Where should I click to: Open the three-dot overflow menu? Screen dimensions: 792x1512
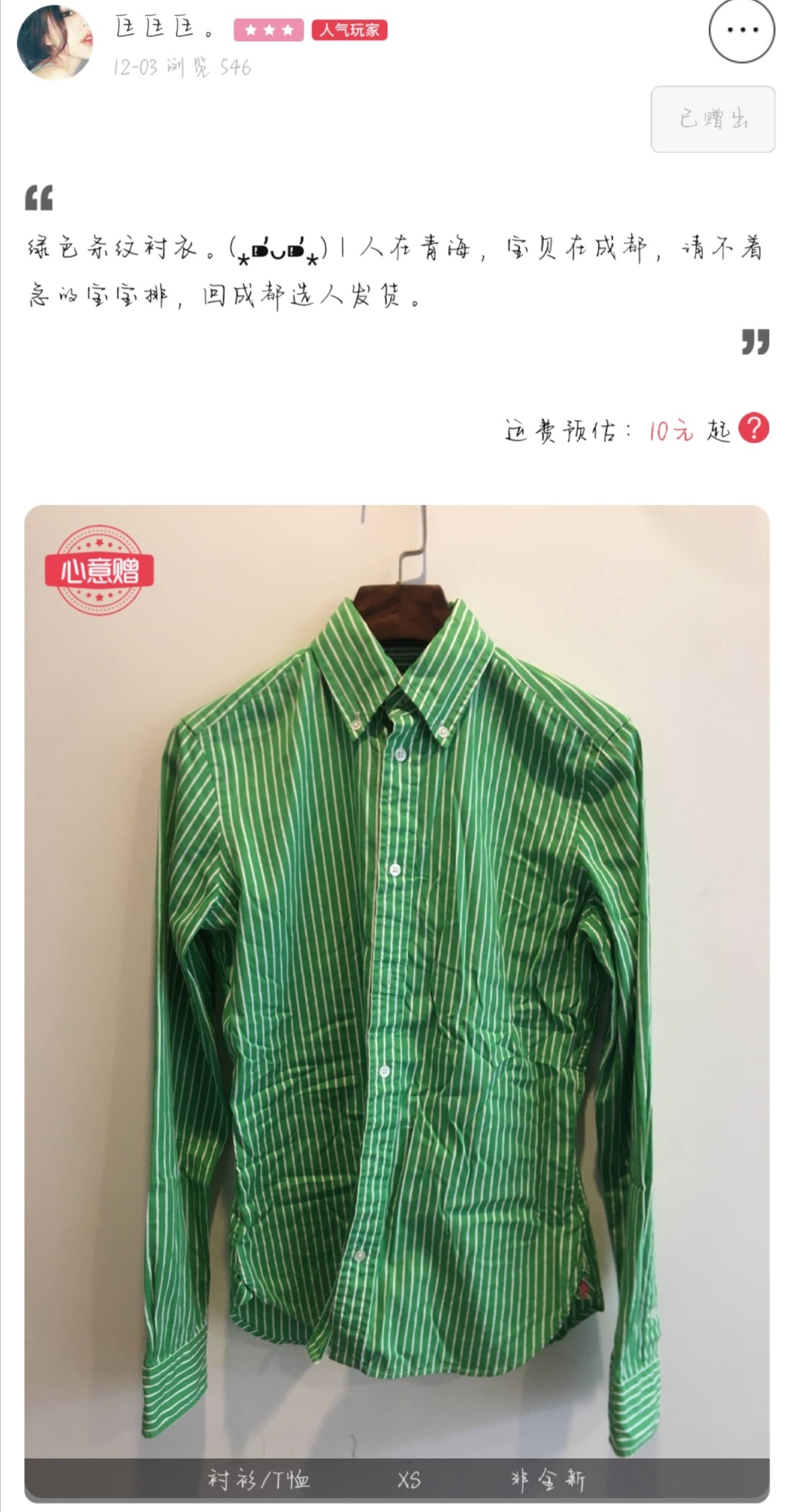point(742,30)
